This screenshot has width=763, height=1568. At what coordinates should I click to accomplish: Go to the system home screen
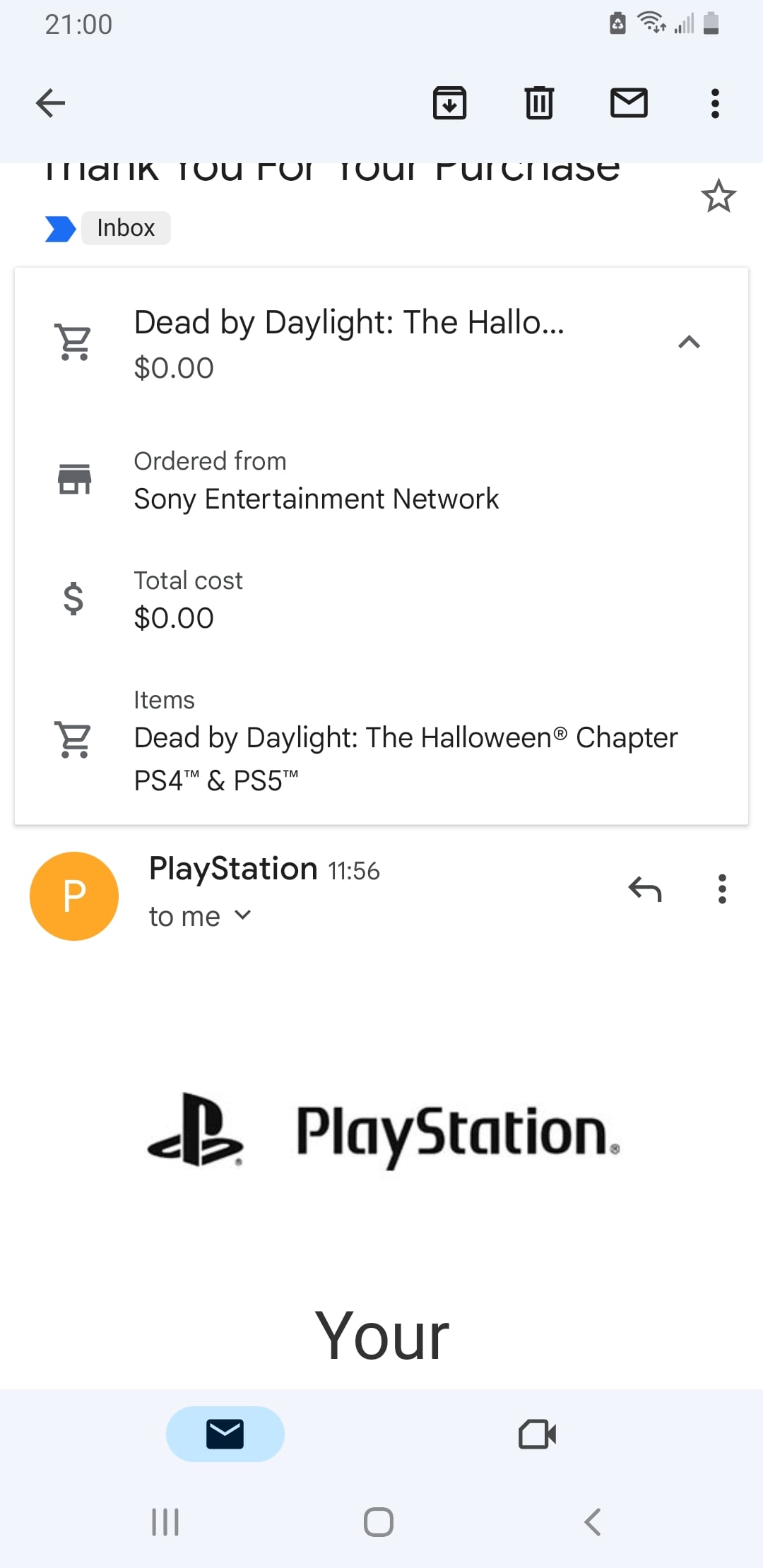coord(379,1522)
